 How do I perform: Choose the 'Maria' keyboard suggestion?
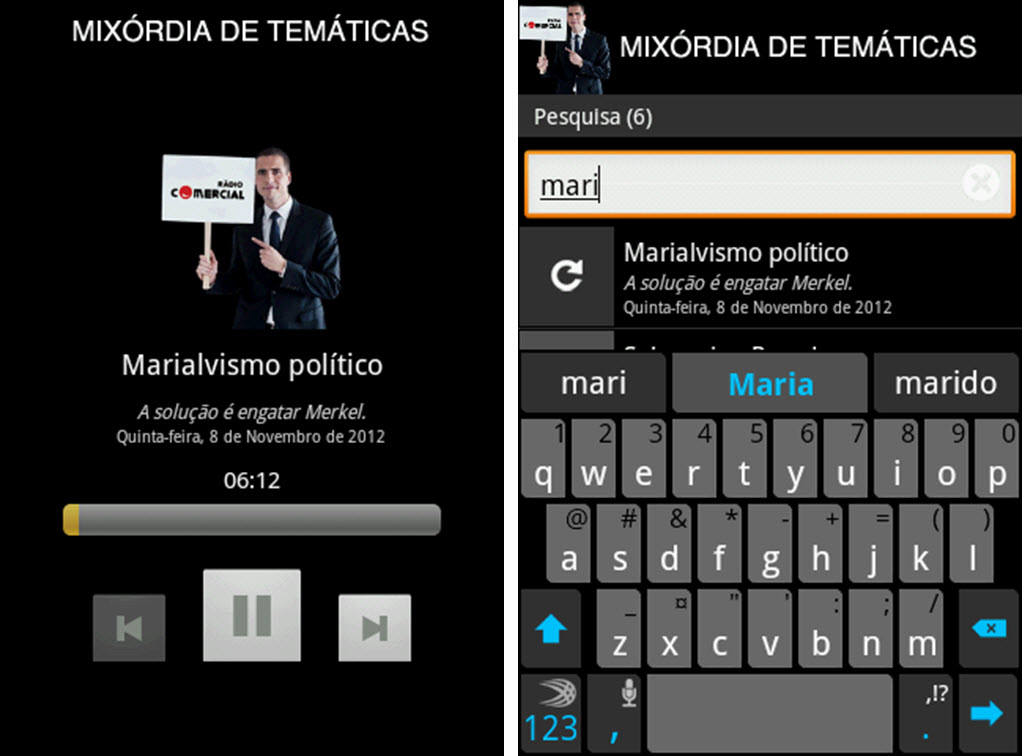pyautogui.click(x=770, y=384)
